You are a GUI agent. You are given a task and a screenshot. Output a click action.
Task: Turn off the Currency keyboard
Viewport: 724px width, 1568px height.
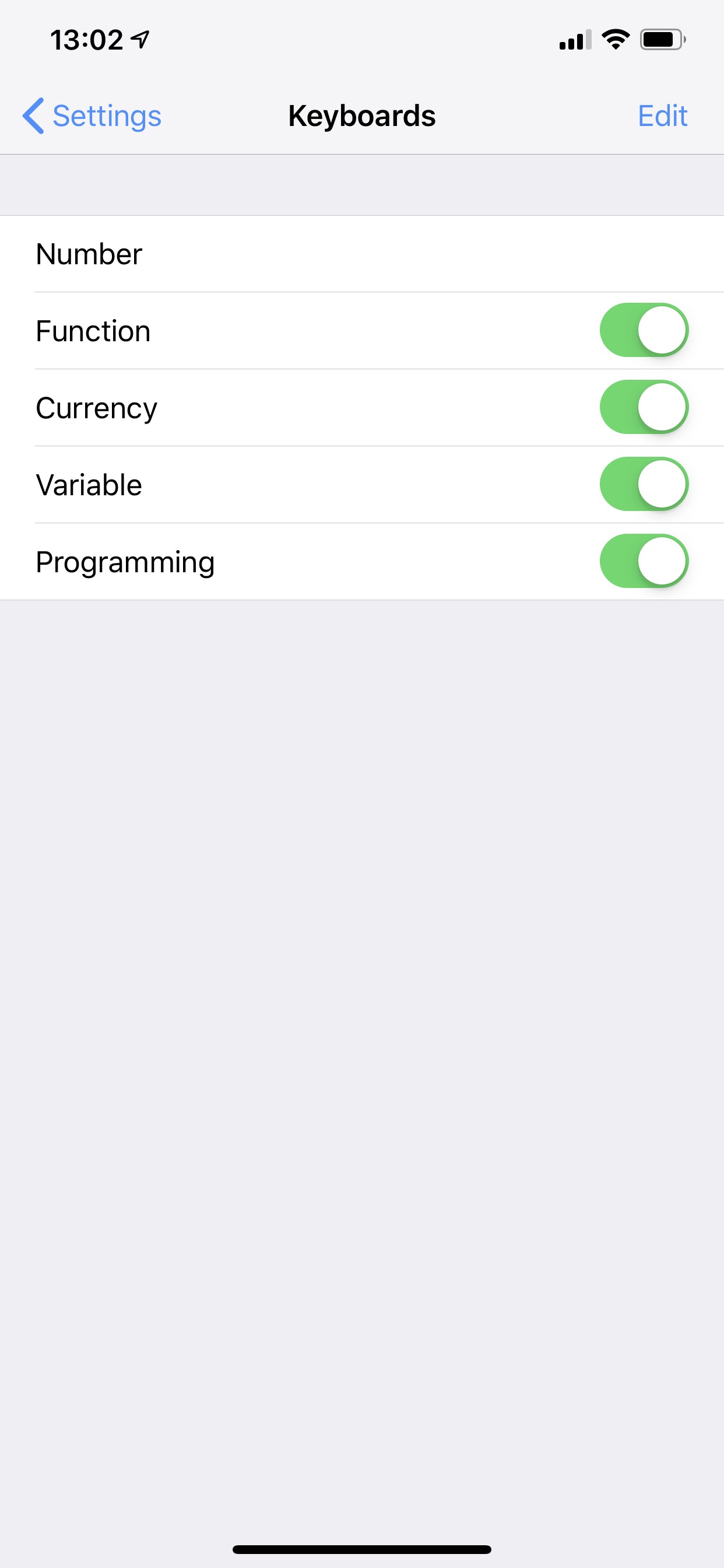tap(644, 407)
